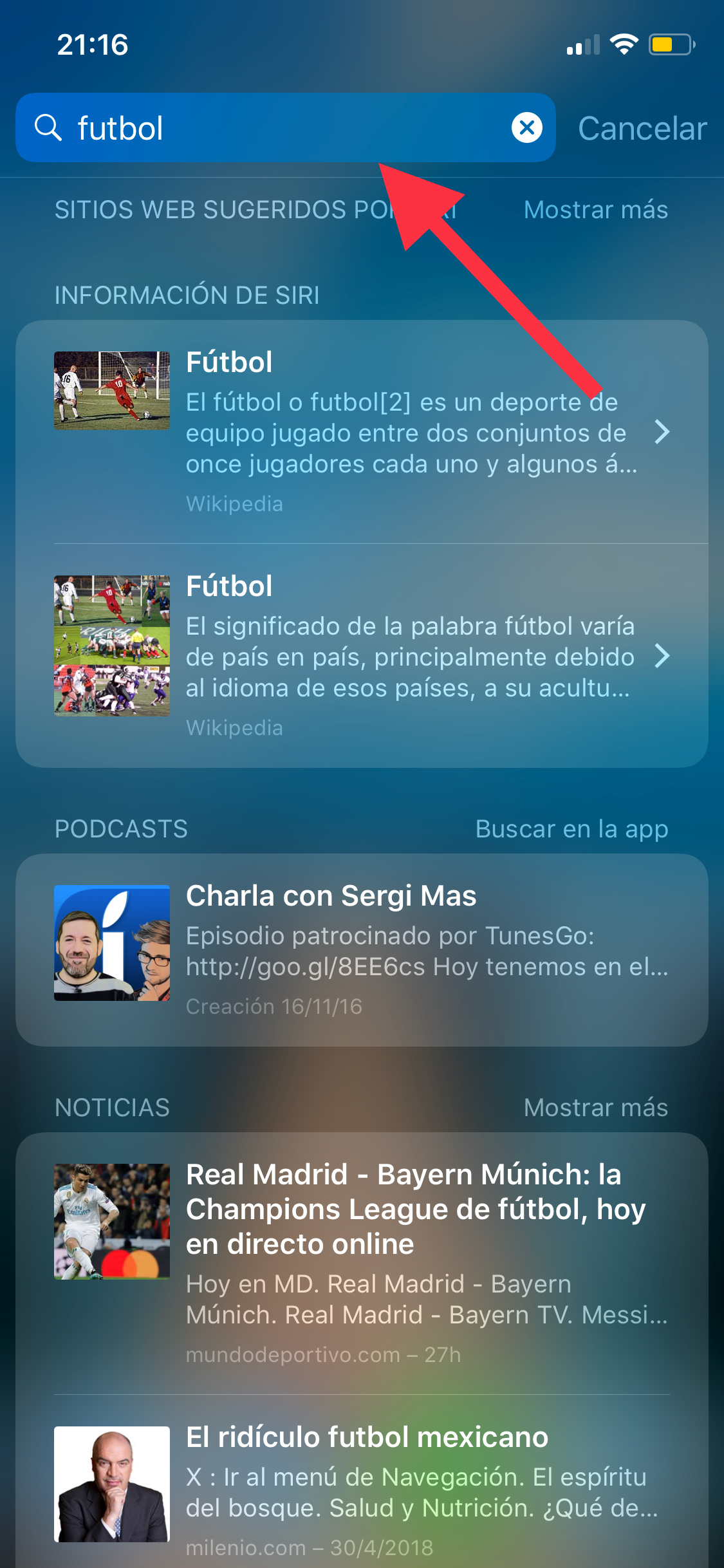Tap the cellular signal bars icon
This screenshot has height=1568, width=724.
pos(581,44)
